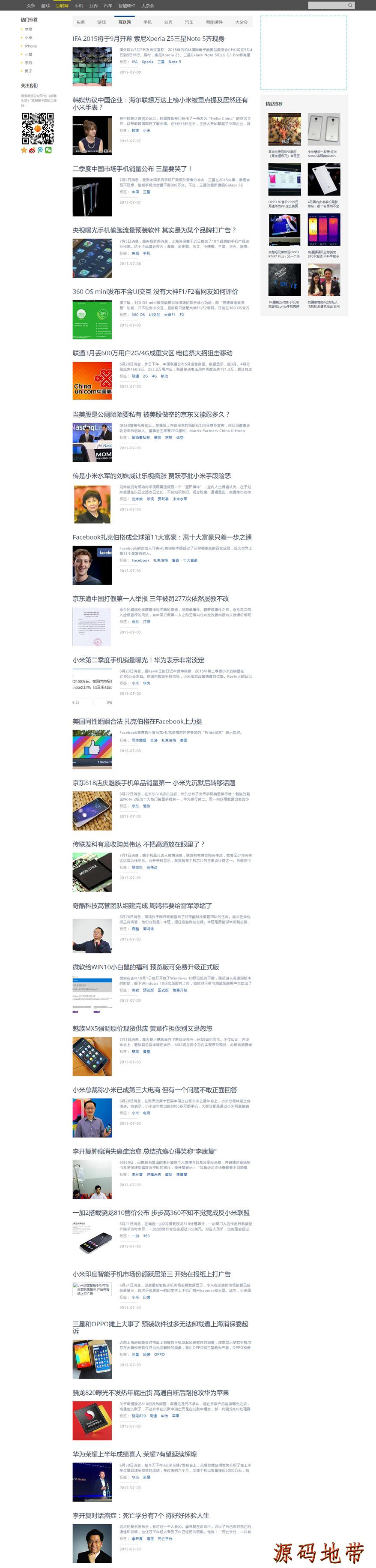Viewport: 376px width, 1568px height.
Task: Switch to the 大杂会 sub-tab
Action: 242,22
